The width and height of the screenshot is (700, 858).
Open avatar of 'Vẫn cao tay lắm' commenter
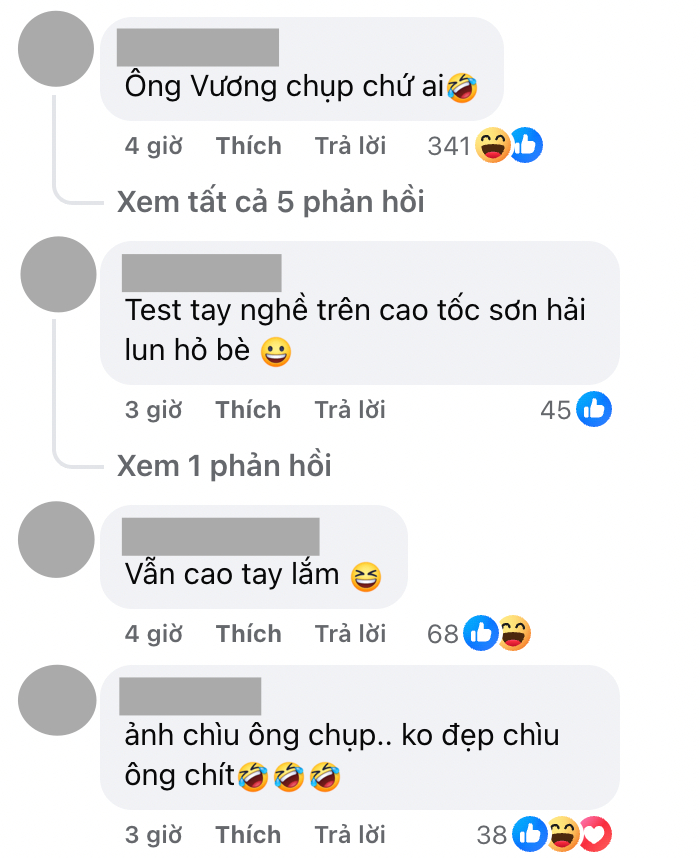click(57, 540)
